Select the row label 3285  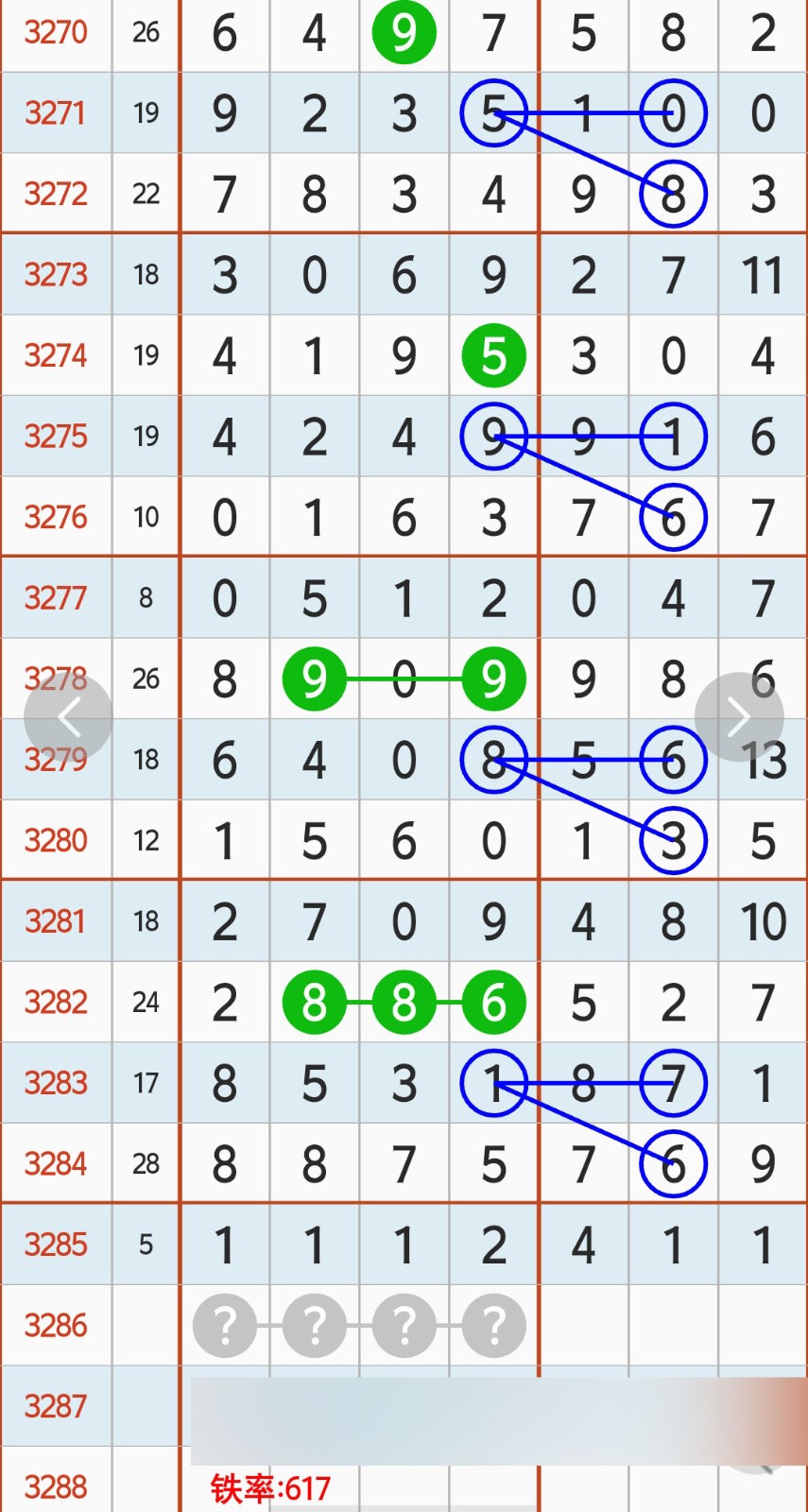(55, 1246)
